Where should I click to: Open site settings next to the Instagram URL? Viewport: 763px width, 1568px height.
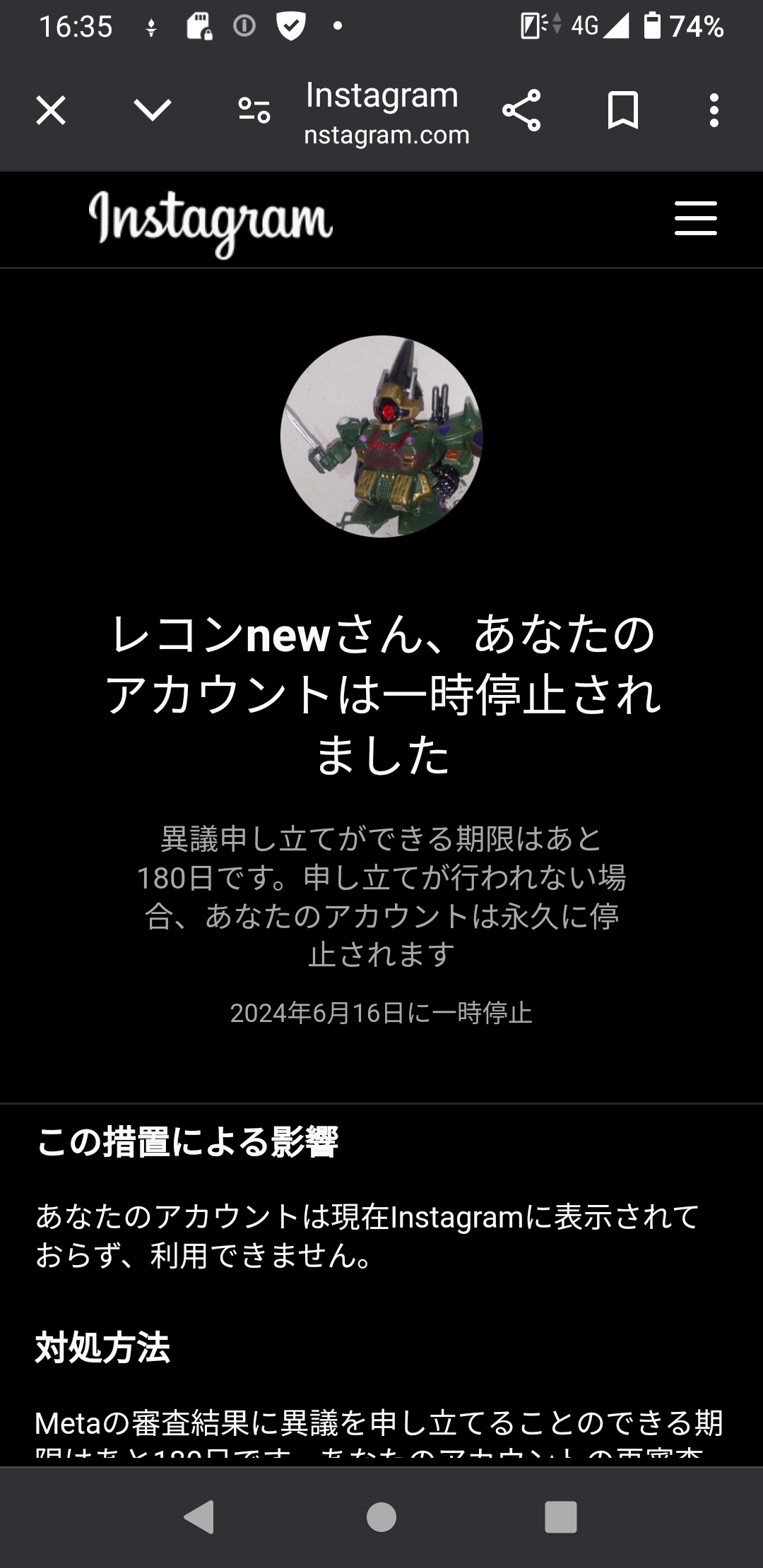[254, 111]
